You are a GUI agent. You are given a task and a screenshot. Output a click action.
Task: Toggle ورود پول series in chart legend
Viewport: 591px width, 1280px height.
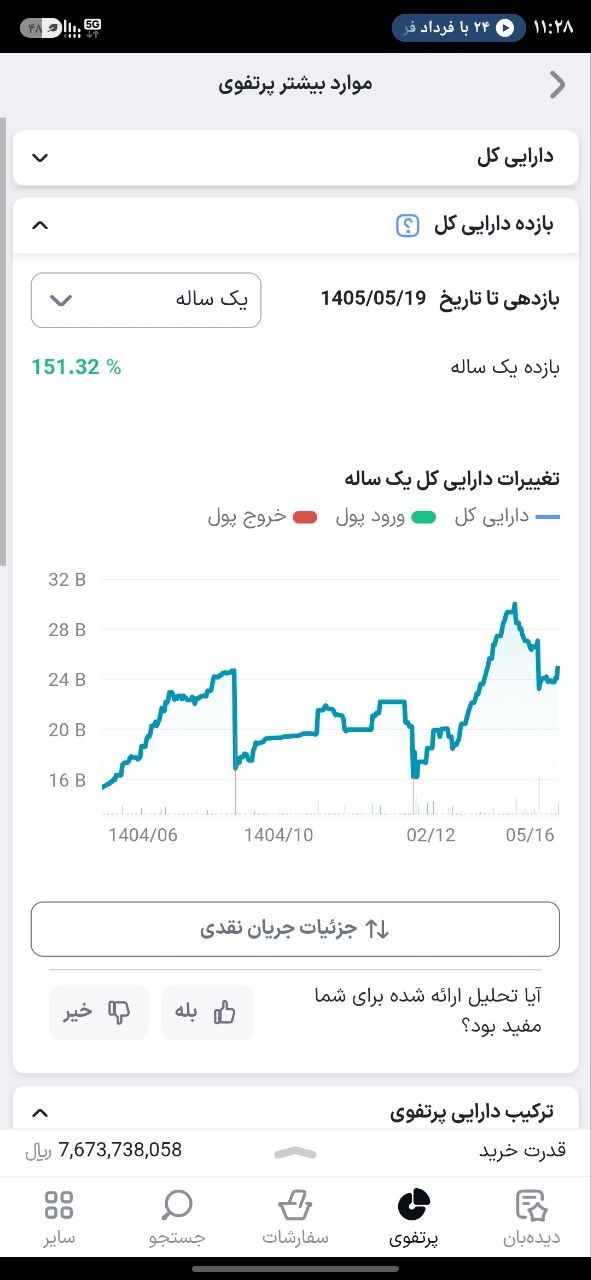pos(385,516)
